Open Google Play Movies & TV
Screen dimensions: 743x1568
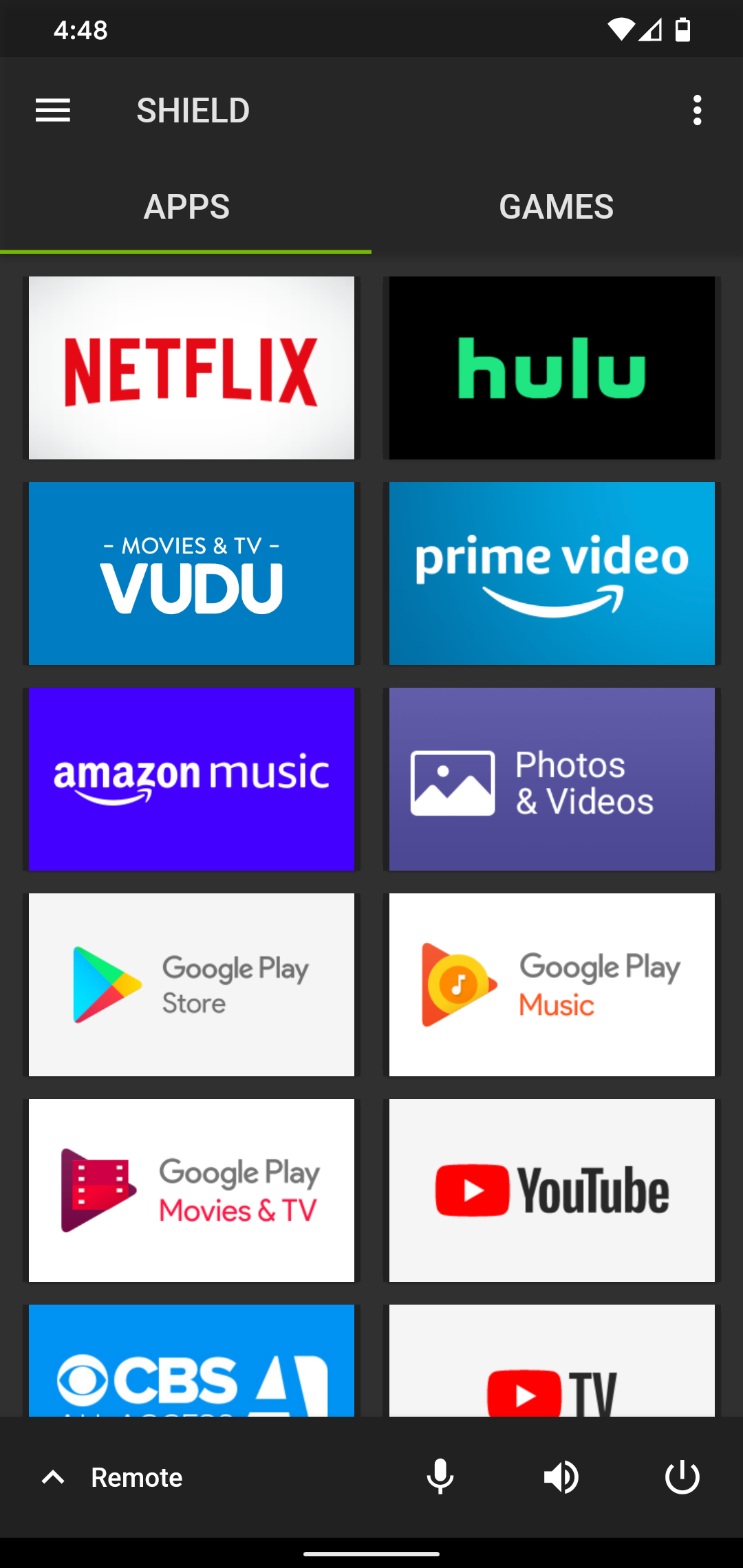(191, 1190)
